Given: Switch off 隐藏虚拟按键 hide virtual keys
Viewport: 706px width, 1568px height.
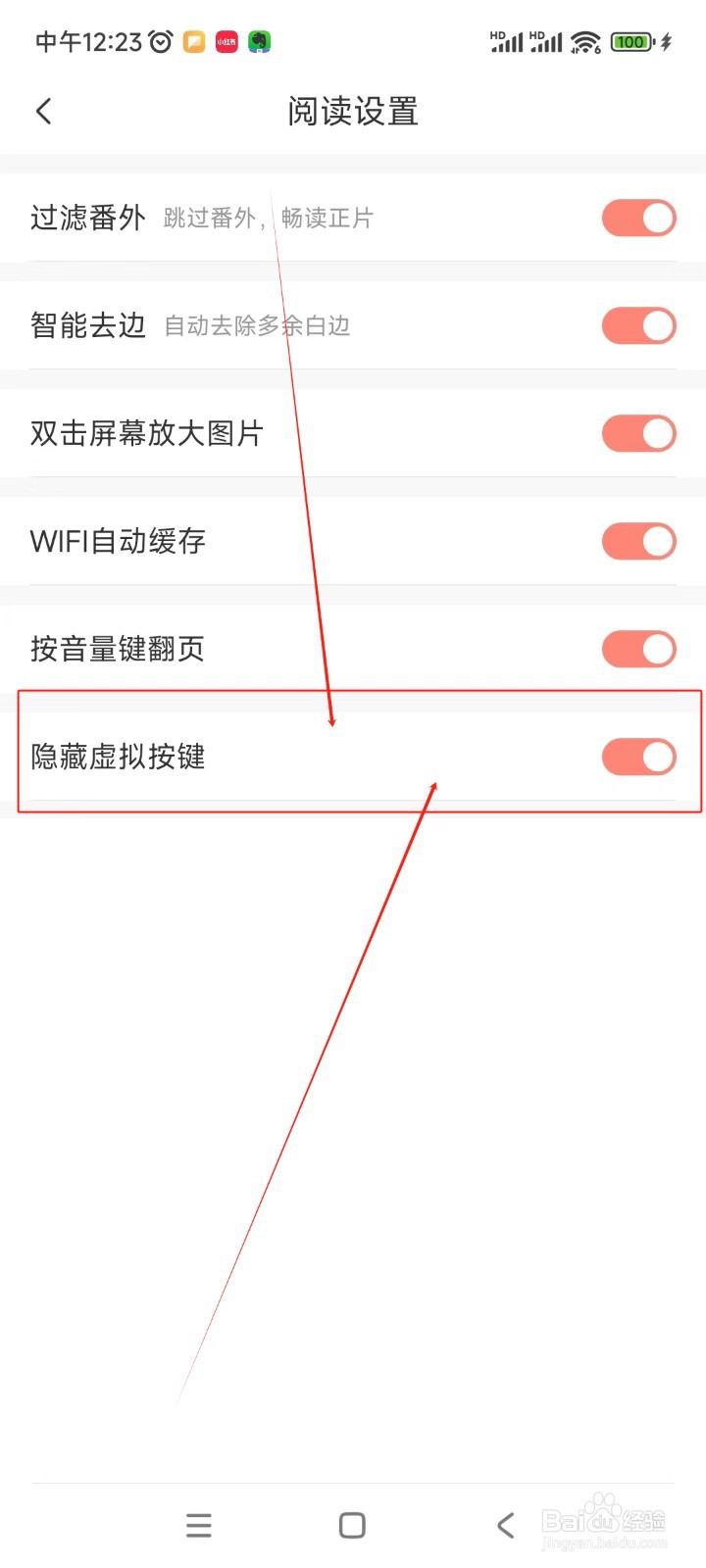Looking at the screenshot, I should point(638,757).
